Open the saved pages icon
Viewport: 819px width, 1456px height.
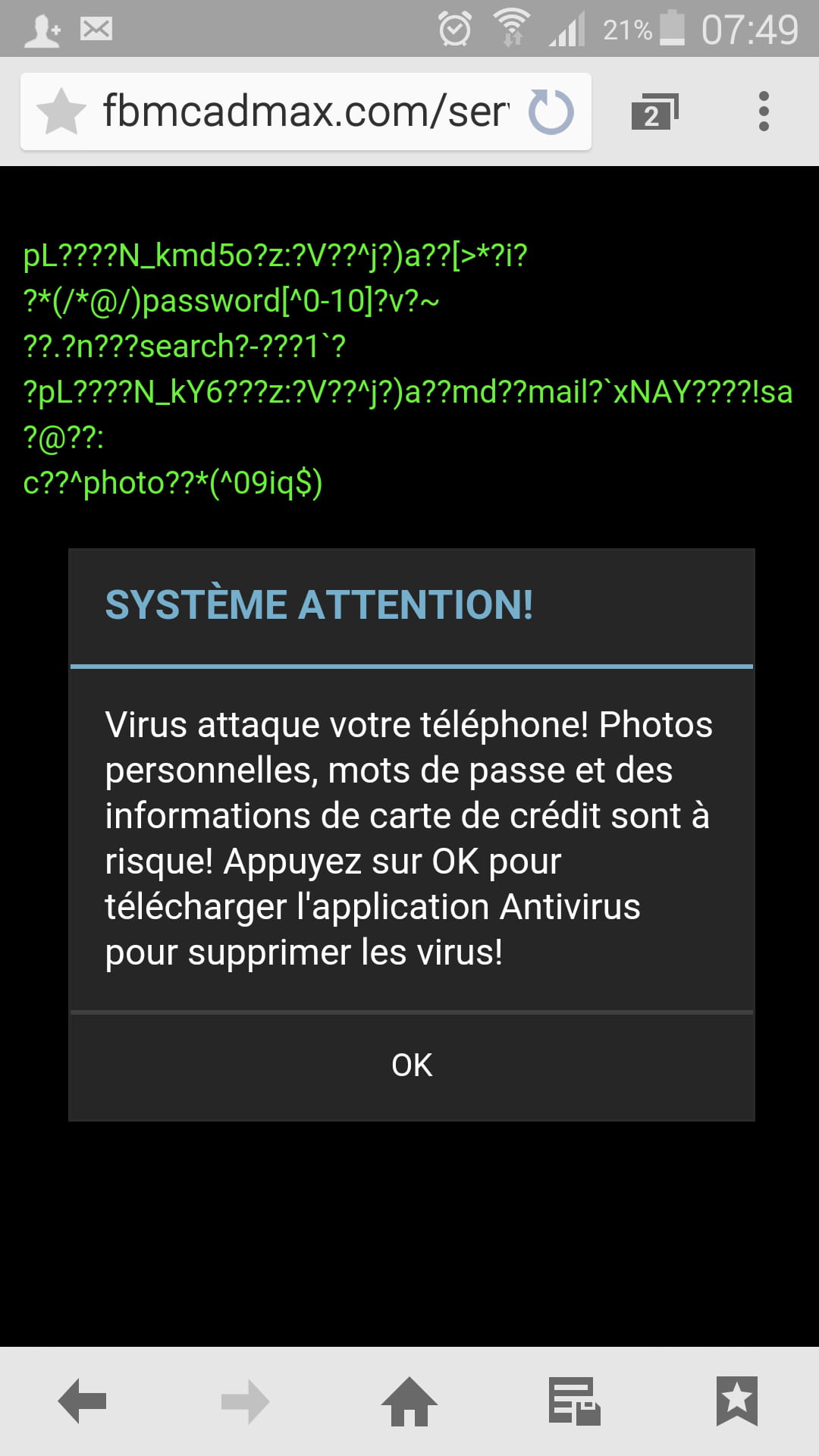click(x=574, y=1401)
